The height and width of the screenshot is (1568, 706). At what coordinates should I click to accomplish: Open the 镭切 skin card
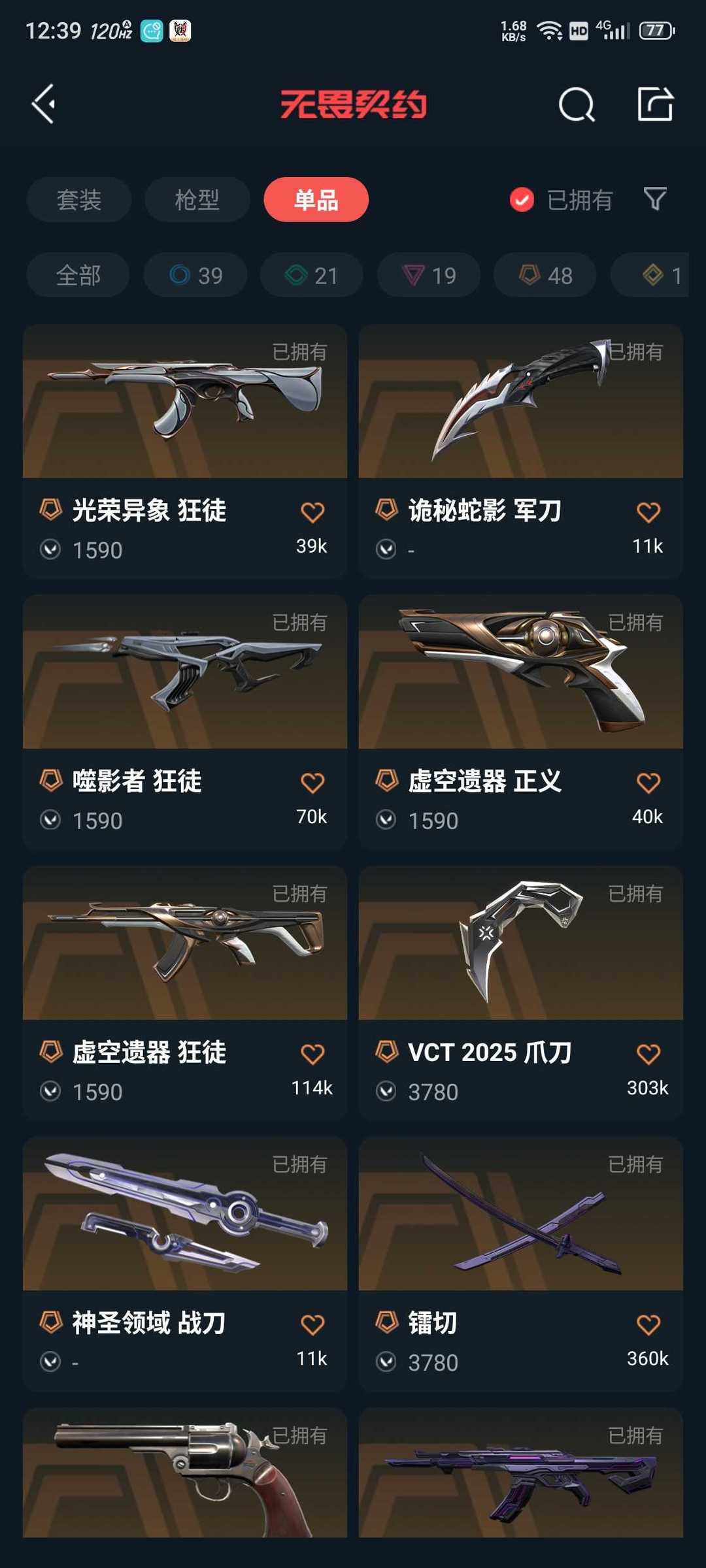tap(521, 1264)
